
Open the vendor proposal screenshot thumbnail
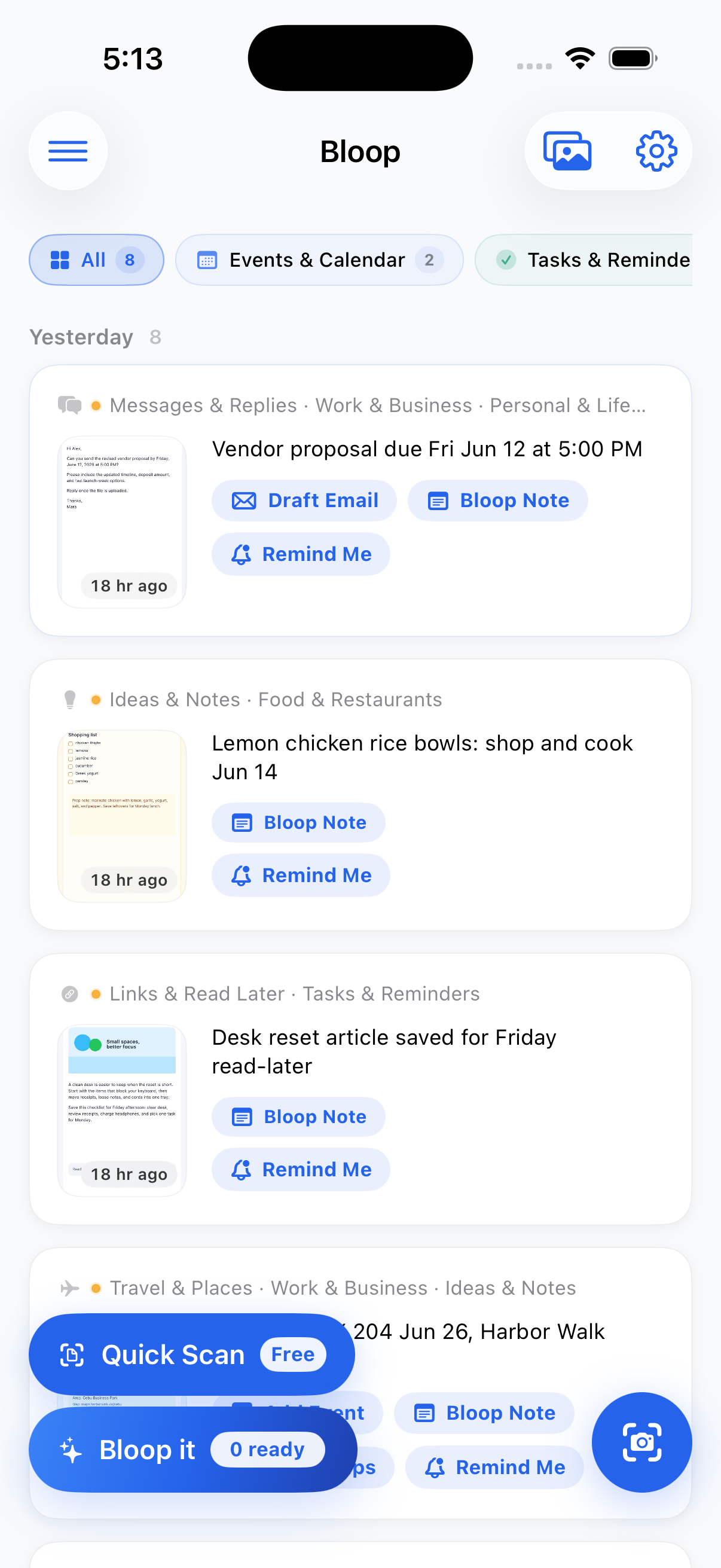coord(122,521)
